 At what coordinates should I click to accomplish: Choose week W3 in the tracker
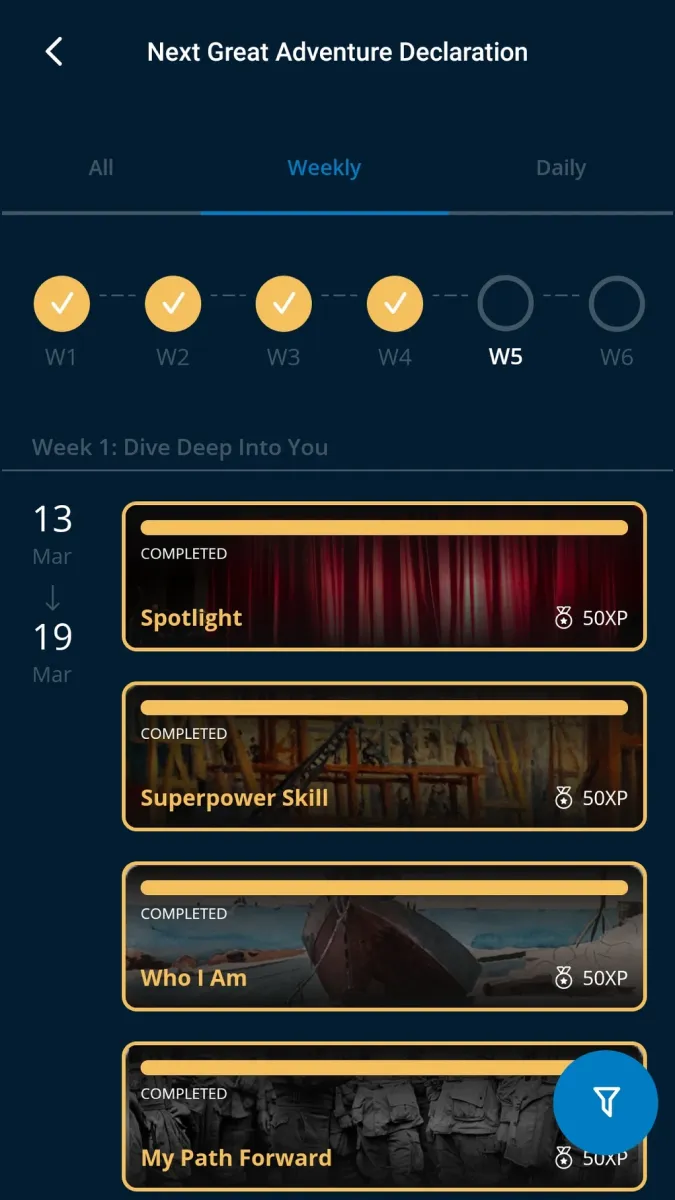[x=284, y=304]
